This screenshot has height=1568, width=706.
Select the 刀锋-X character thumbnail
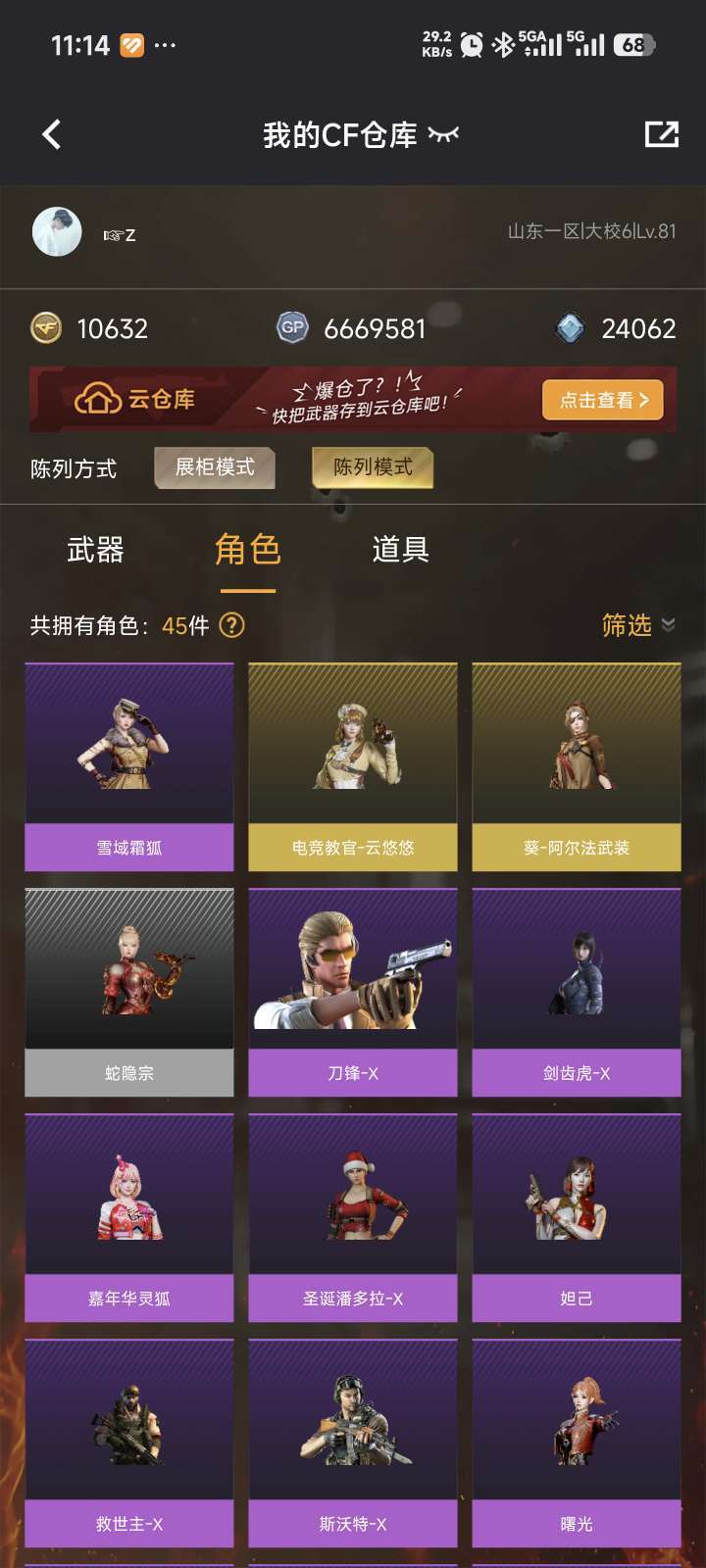[x=352, y=990]
